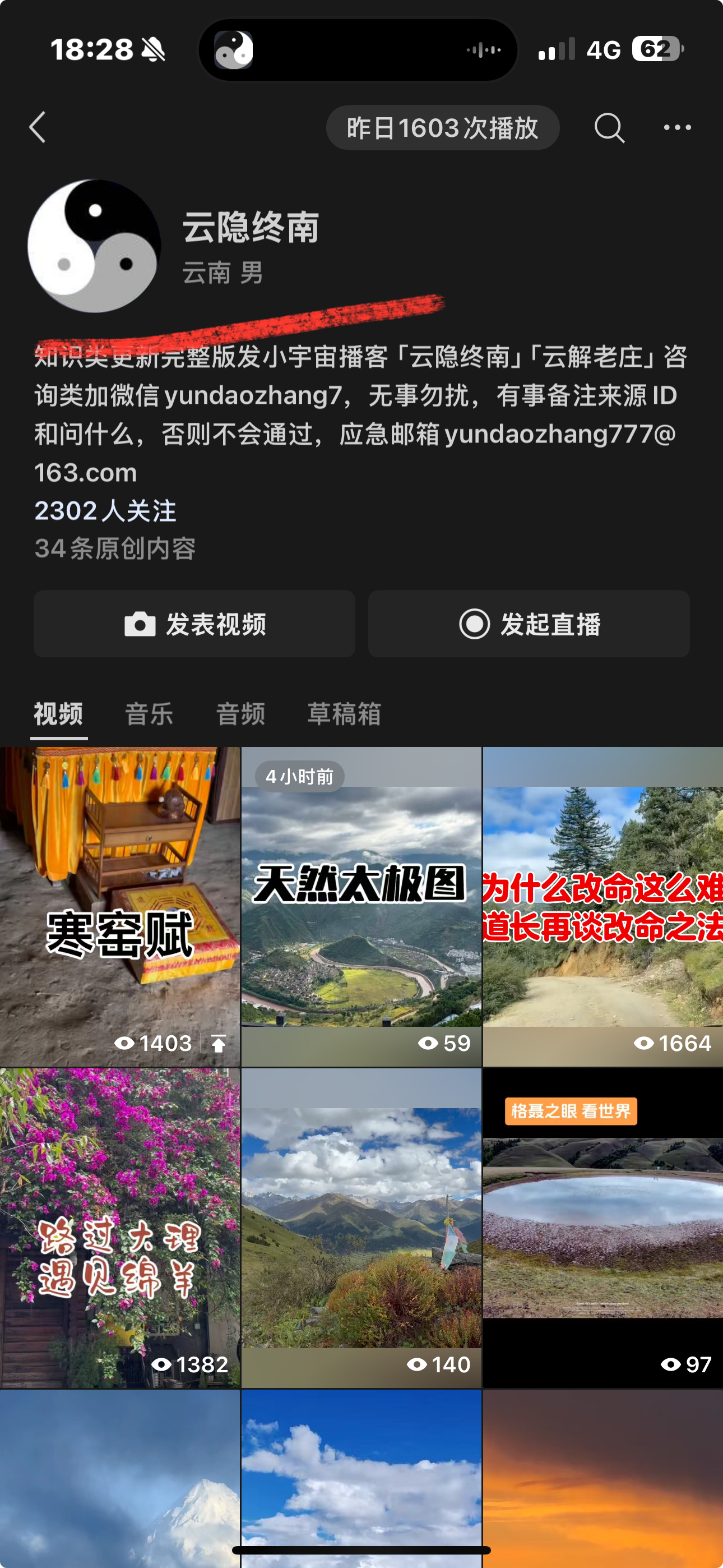
Task: Open the 天然太极图 video
Action: click(x=361, y=906)
